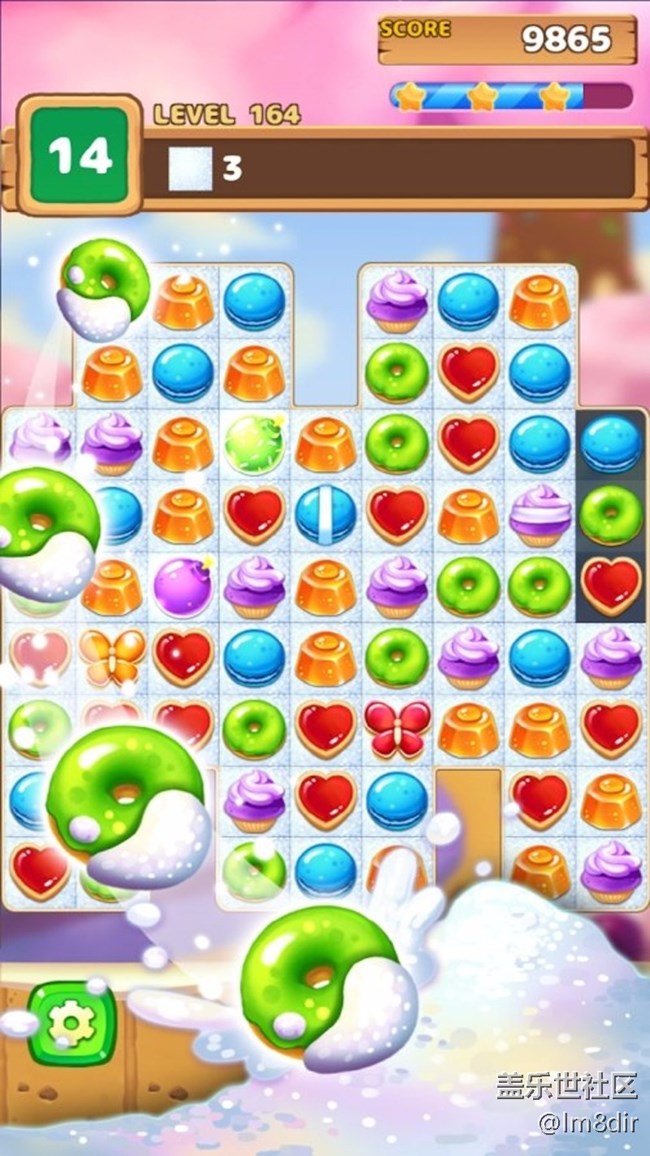Viewport: 650px width, 1156px height.
Task: Open the settings gear button
Action: [x=69, y=1022]
